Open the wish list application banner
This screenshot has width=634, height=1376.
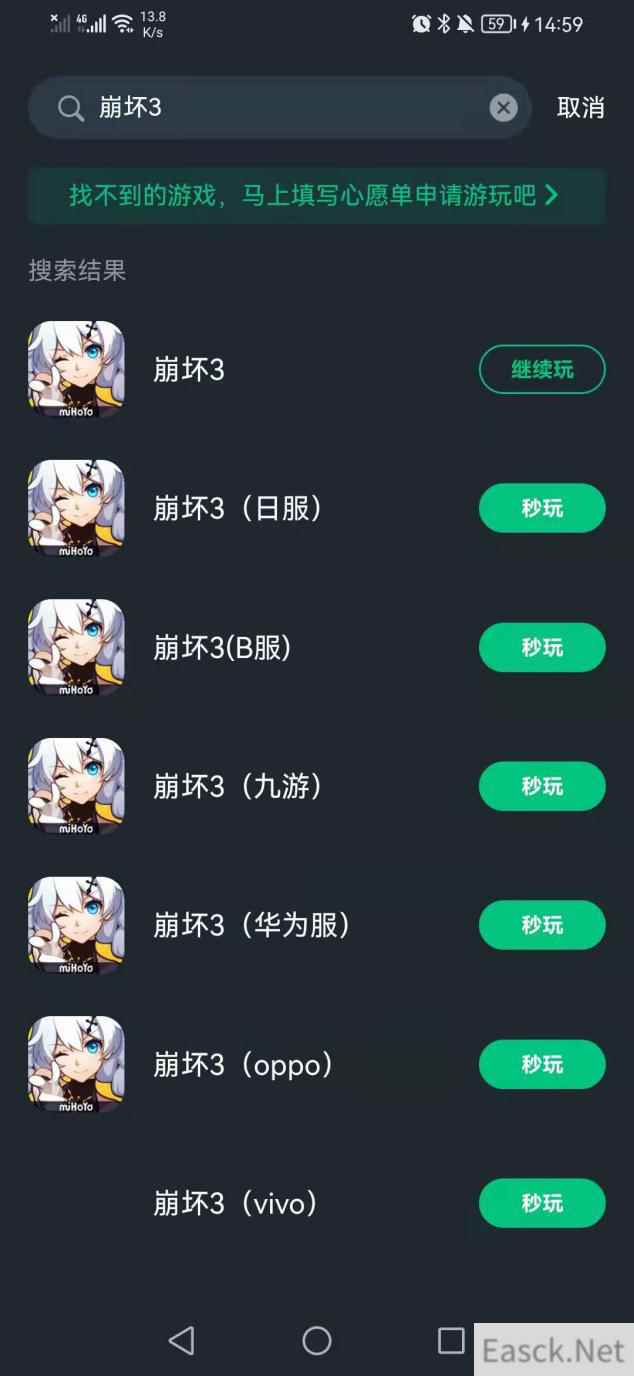click(x=316, y=195)
